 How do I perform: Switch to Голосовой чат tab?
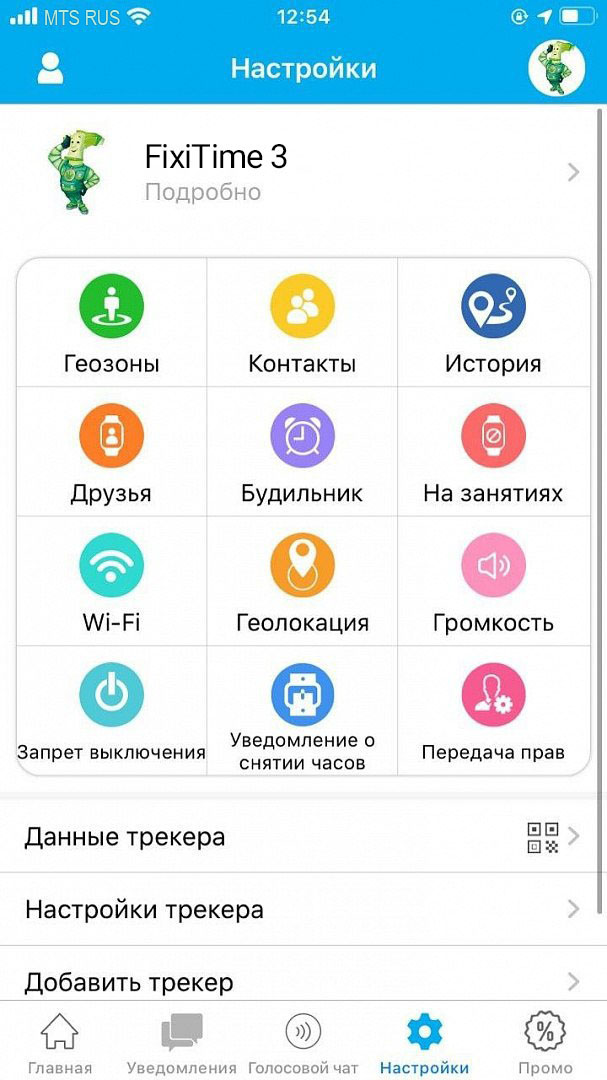coord(303,1042)
